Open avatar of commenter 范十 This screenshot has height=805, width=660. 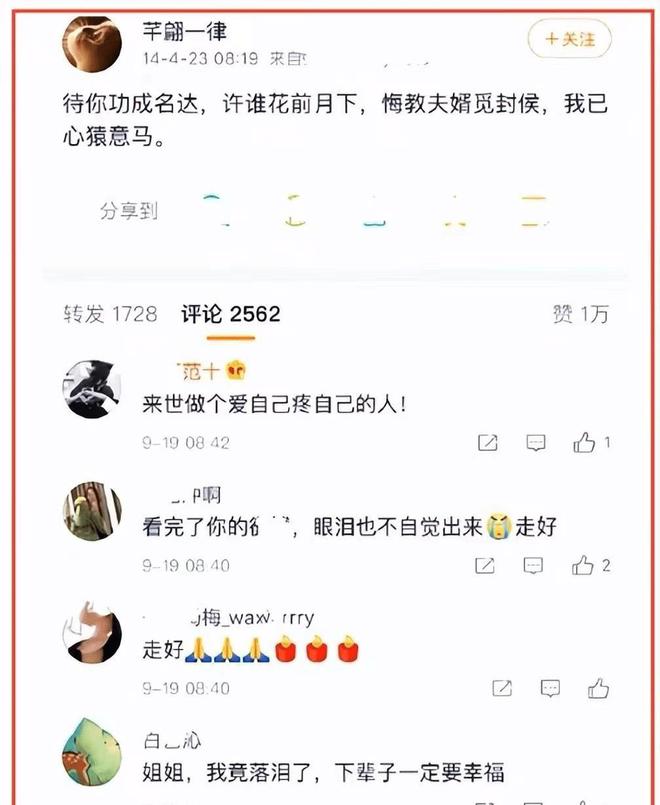pyautogui.click(x=92, y=389)
